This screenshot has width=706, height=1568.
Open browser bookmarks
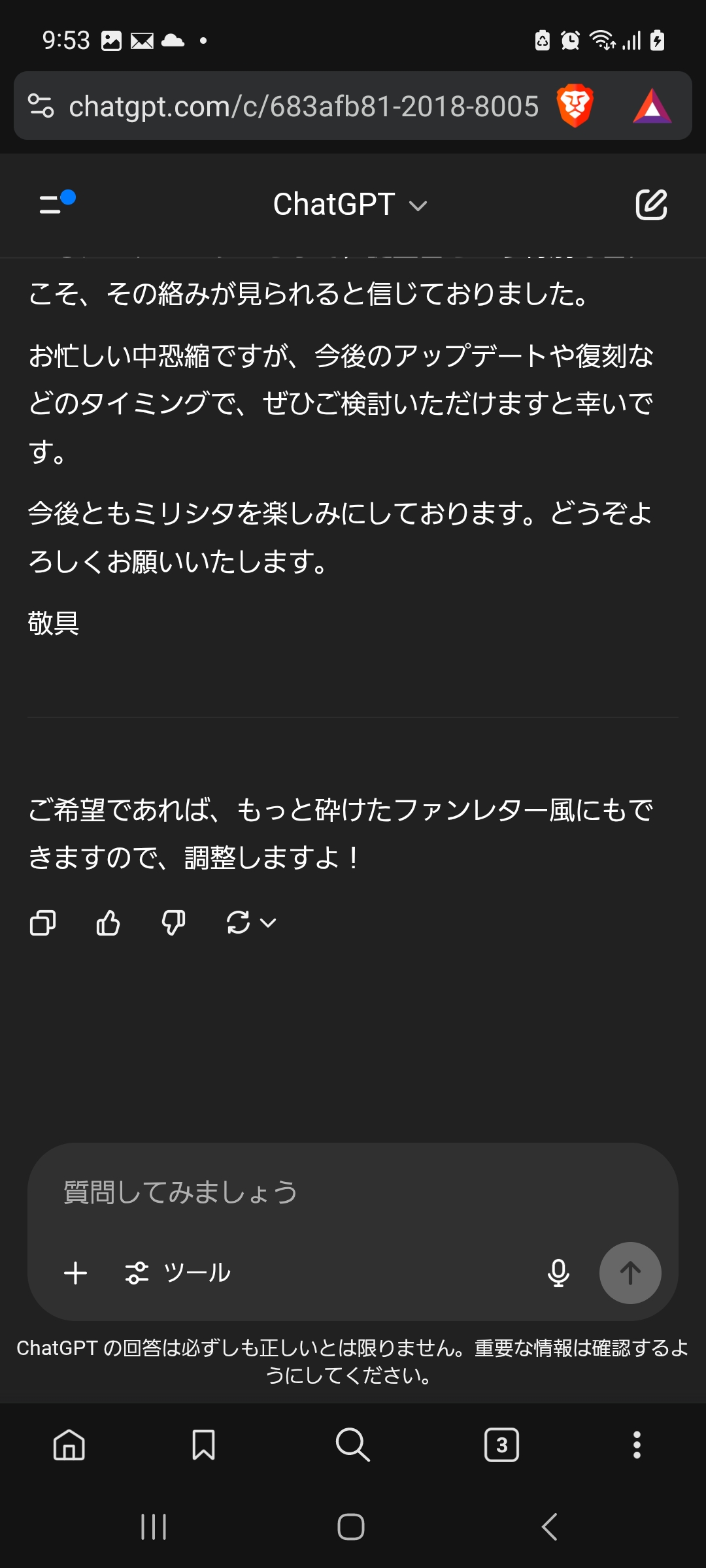(x=203, y=1445)
